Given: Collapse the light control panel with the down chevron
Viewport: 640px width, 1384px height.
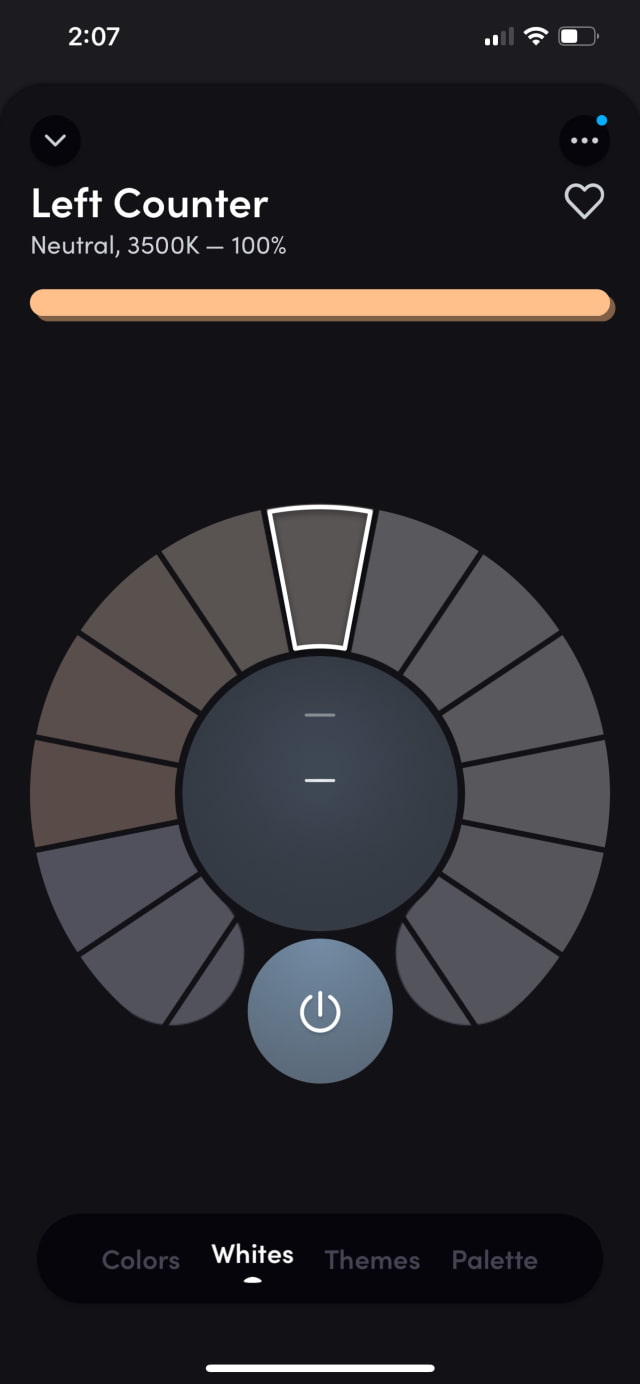Looking at the screenshot, I should [56, 141].
